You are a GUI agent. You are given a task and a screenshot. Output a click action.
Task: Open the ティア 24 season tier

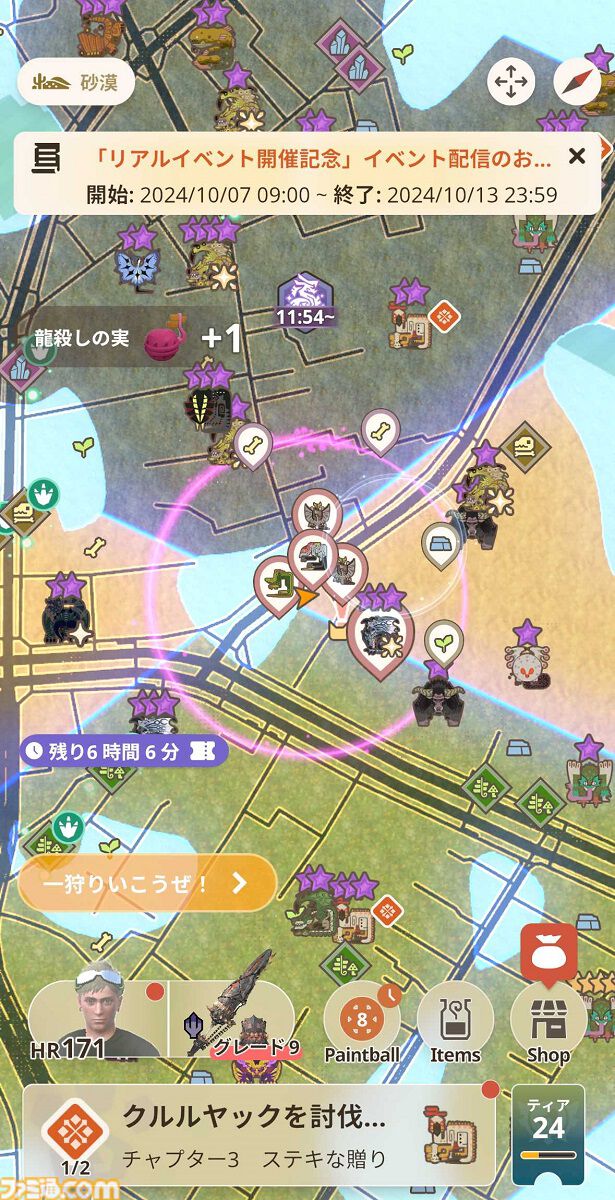pos(548,1134)
